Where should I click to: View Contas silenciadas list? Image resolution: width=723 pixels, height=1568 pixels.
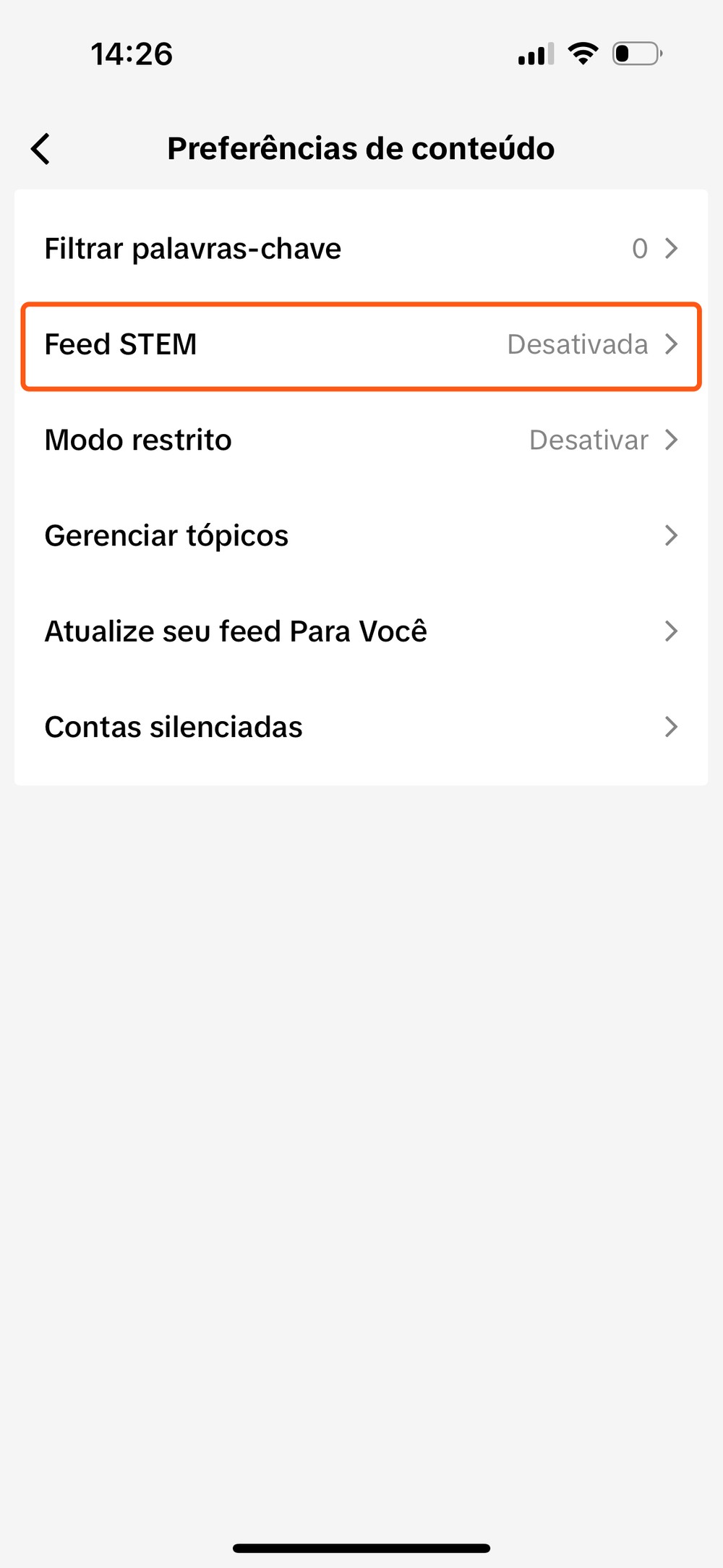tap(361, 727)
